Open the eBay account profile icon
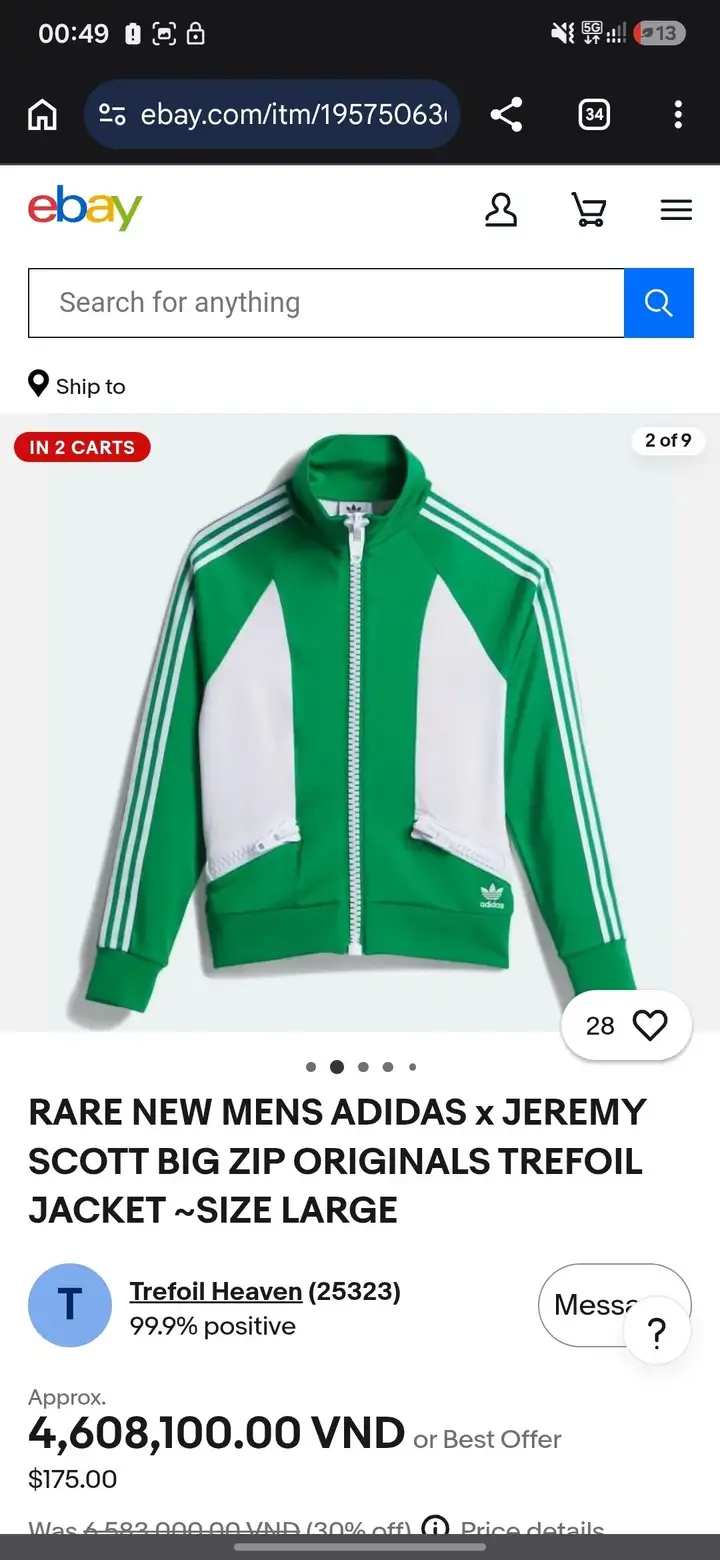Screen dimensions: 720x1560 (501, 210)
